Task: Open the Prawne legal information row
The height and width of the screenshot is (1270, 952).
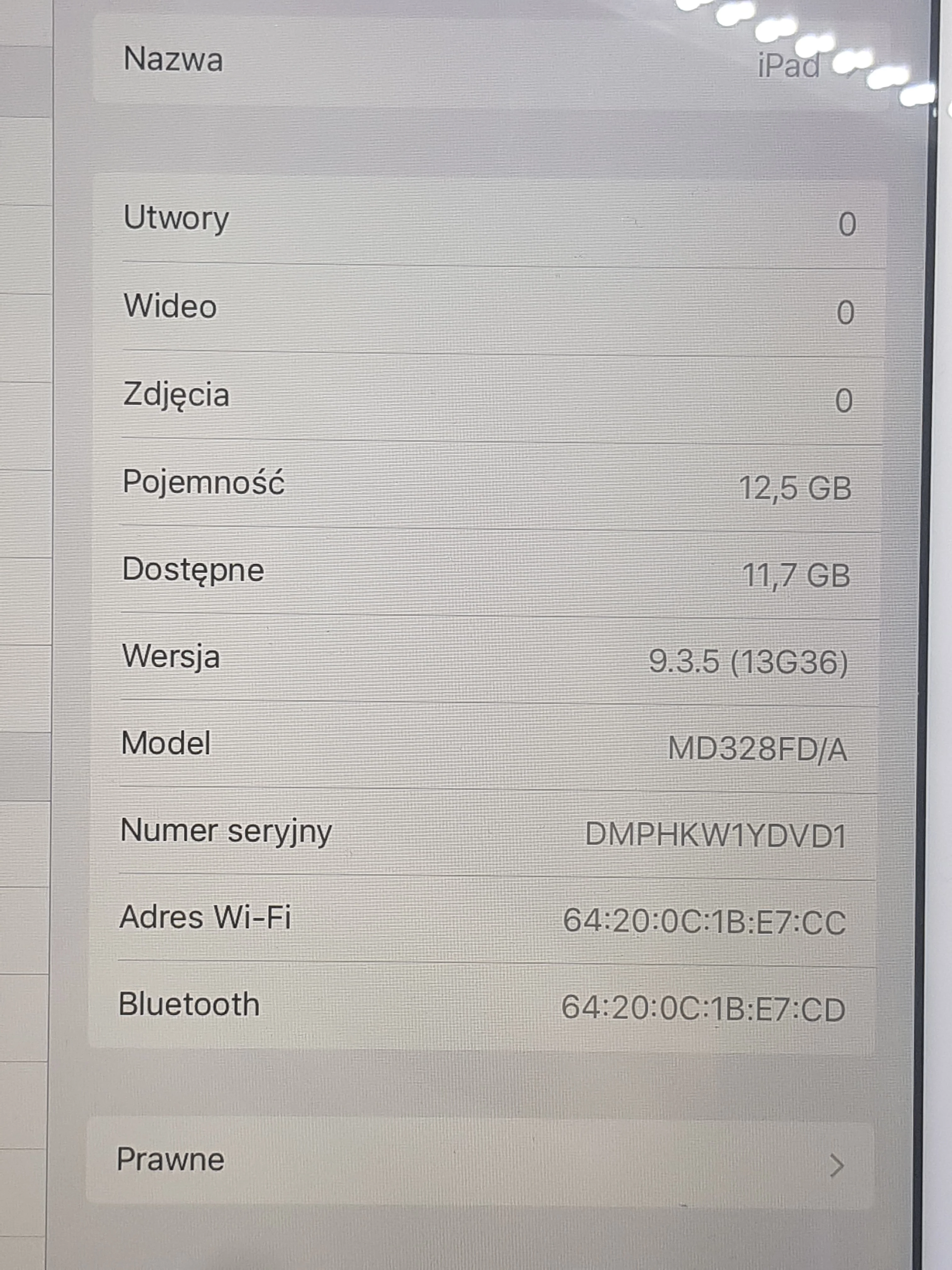Action: (479, 1161)
